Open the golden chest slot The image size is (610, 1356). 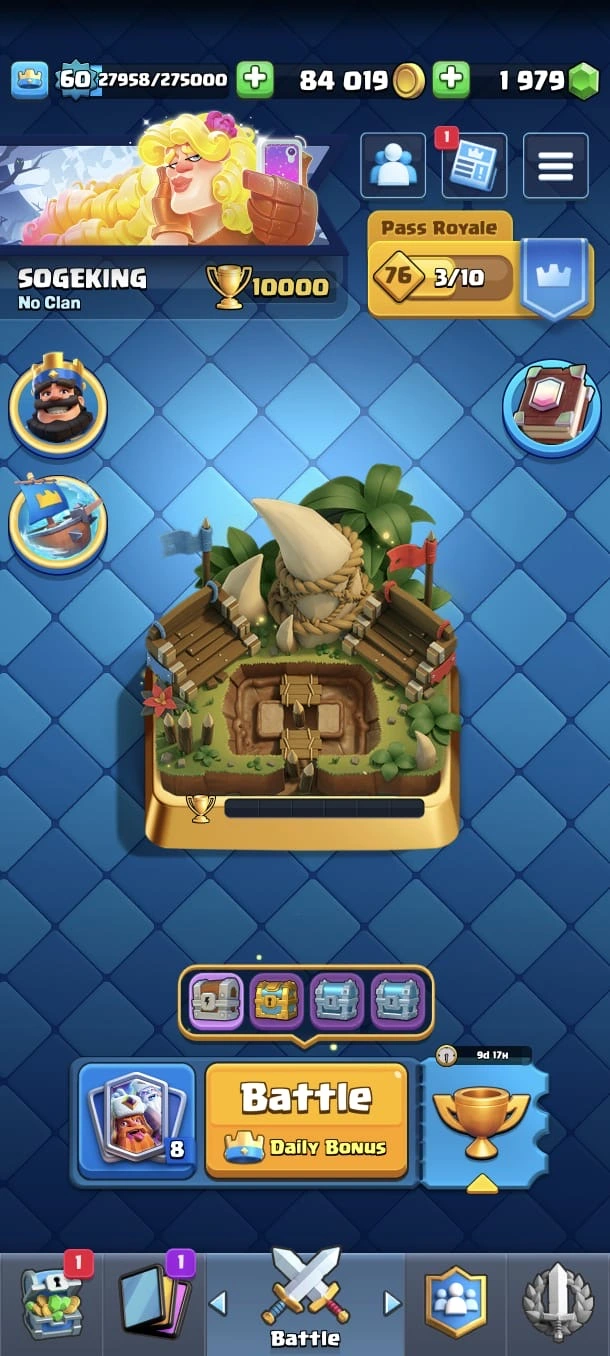tap(276, 1001)
